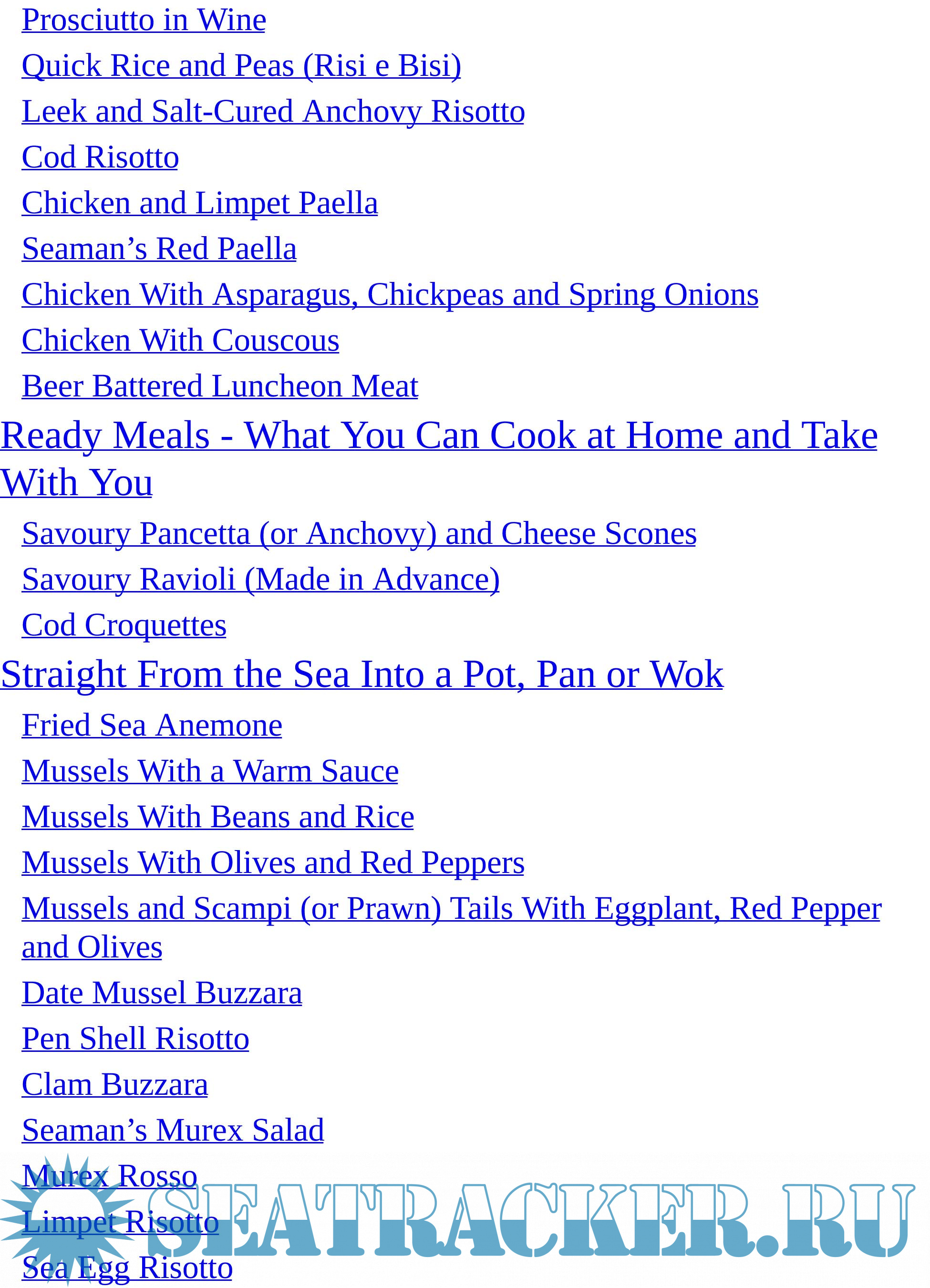Open Savoury Ravioli (Made in Advance)
This screenshot has height=1288, width=930.
point(260,579)
